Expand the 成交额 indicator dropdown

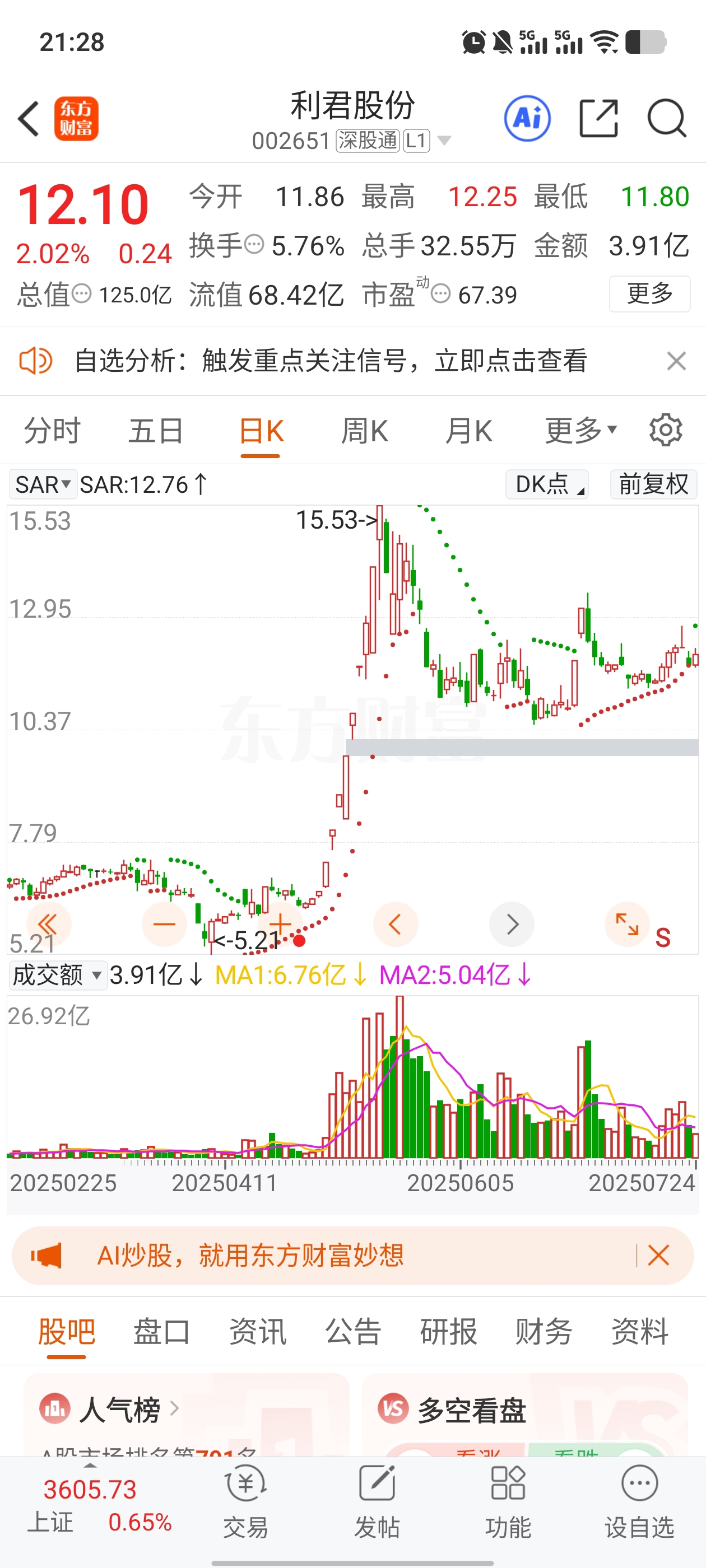click(x=57, y=975)
